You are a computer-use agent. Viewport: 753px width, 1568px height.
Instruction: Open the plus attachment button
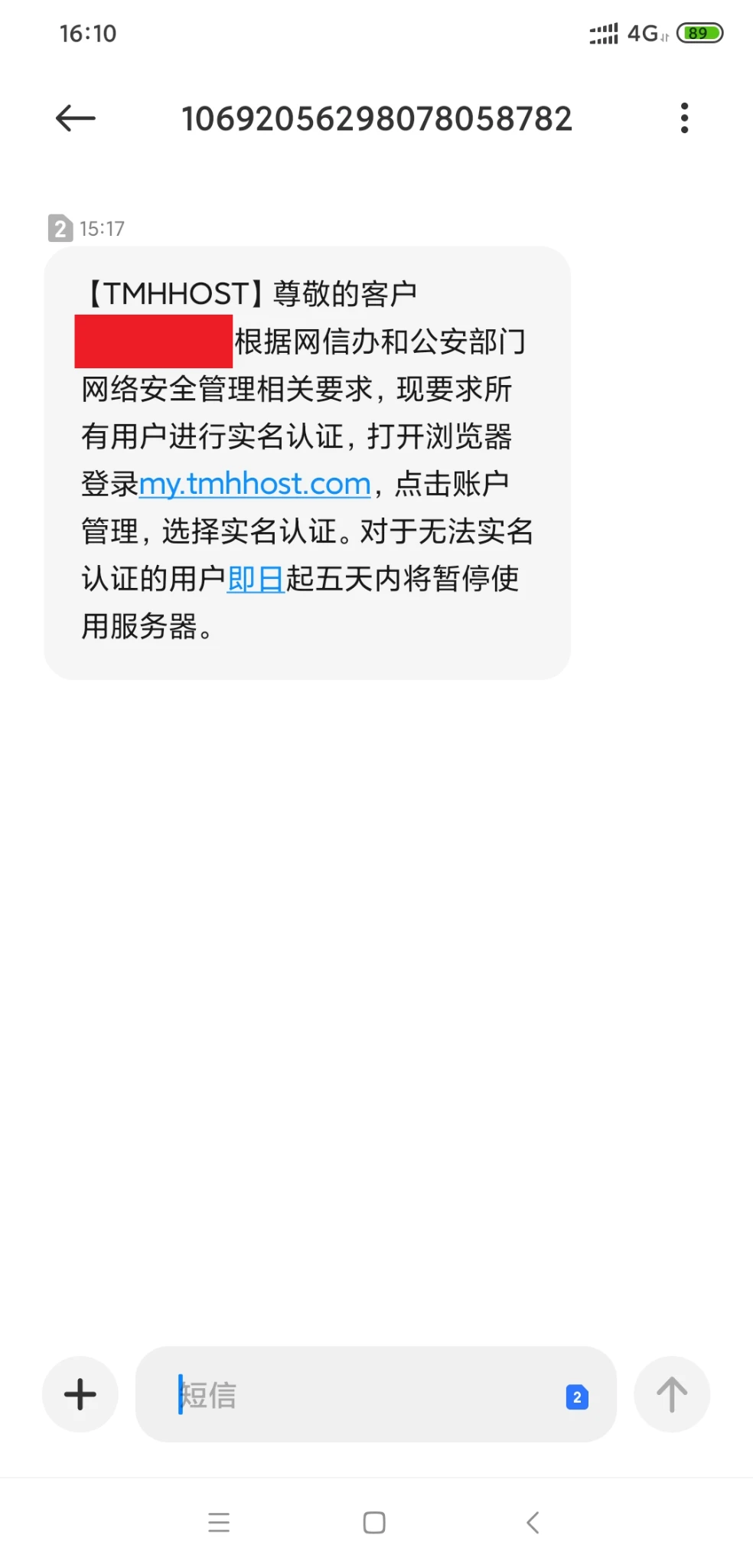(80, 1394)
